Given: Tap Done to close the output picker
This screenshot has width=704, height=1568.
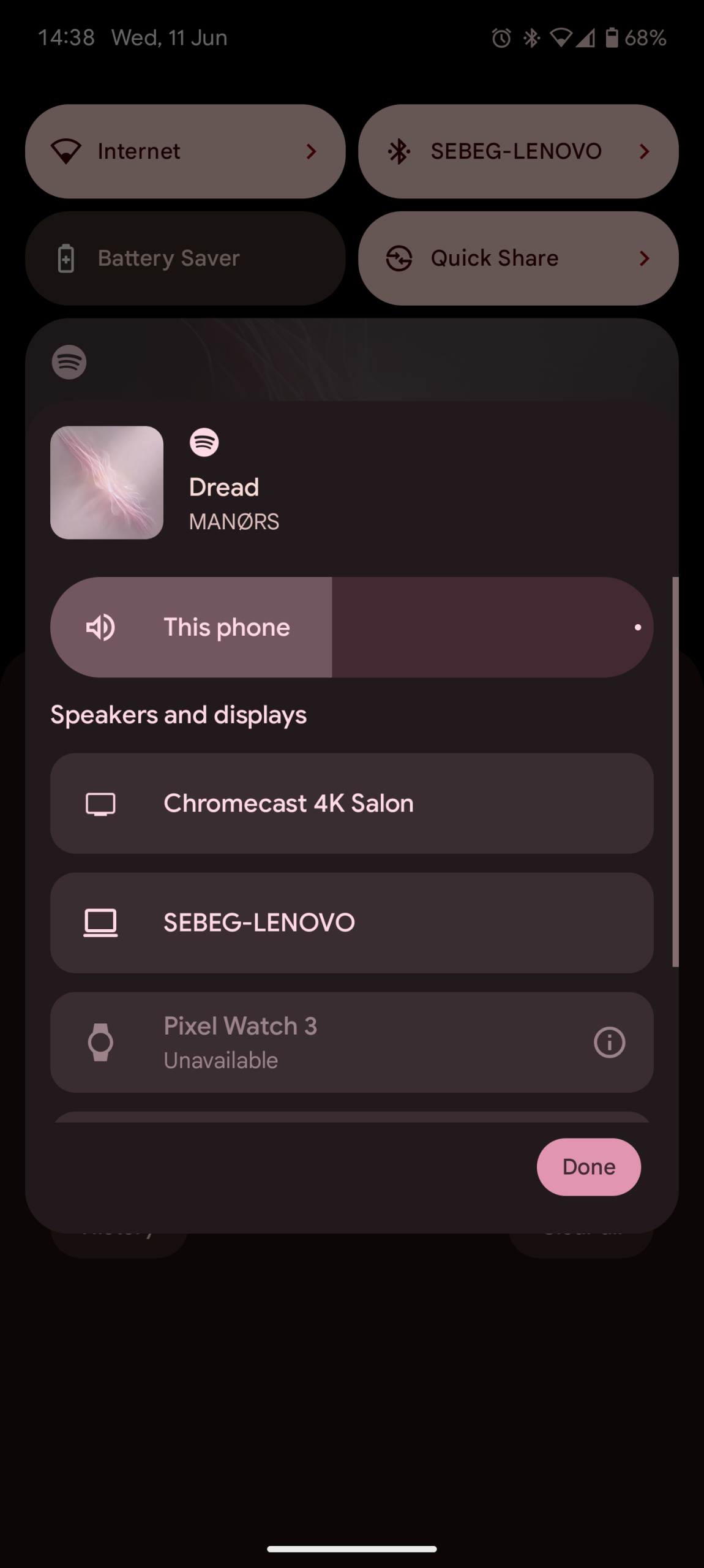Looking at the screenshot, I should pos(588,1167).
